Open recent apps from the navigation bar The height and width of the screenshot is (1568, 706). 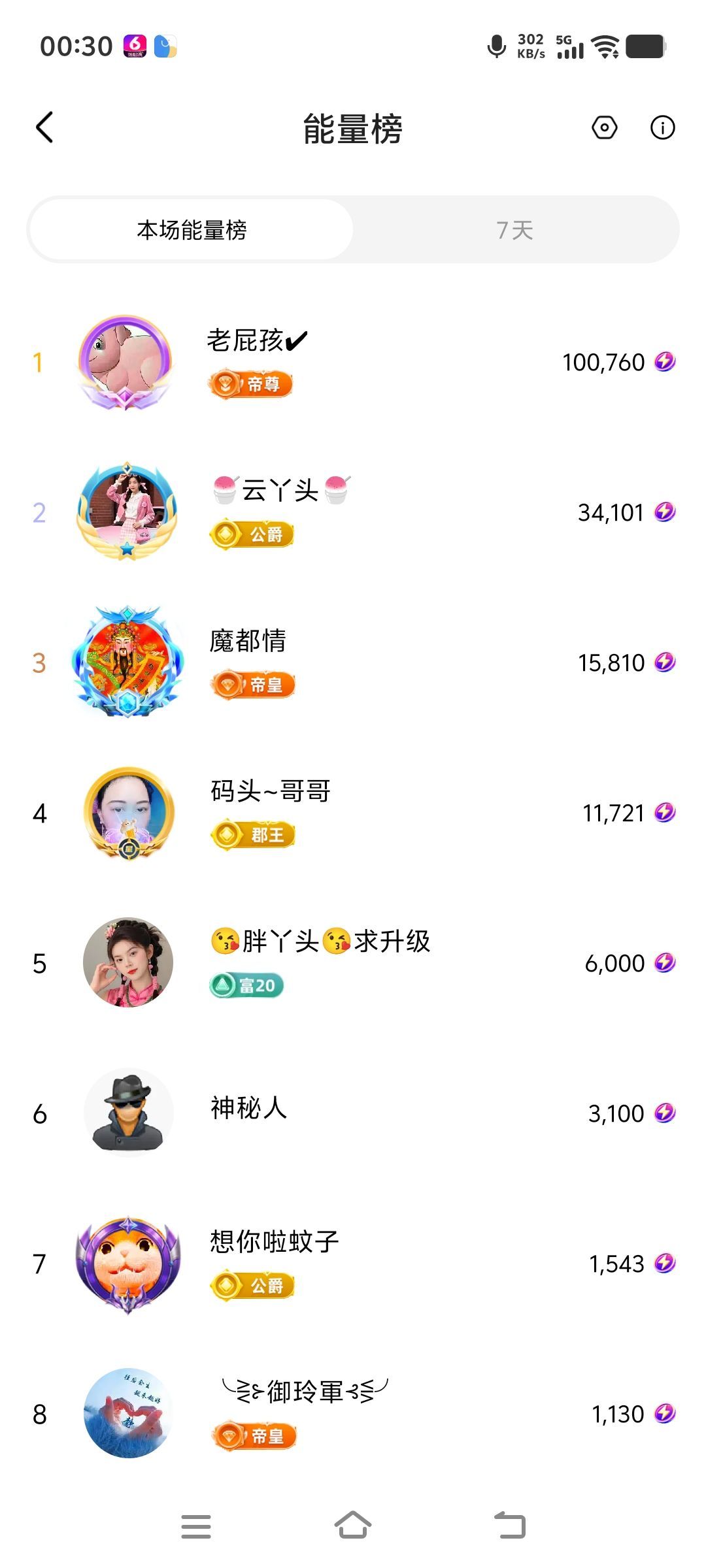click(x=196, y=1526)
